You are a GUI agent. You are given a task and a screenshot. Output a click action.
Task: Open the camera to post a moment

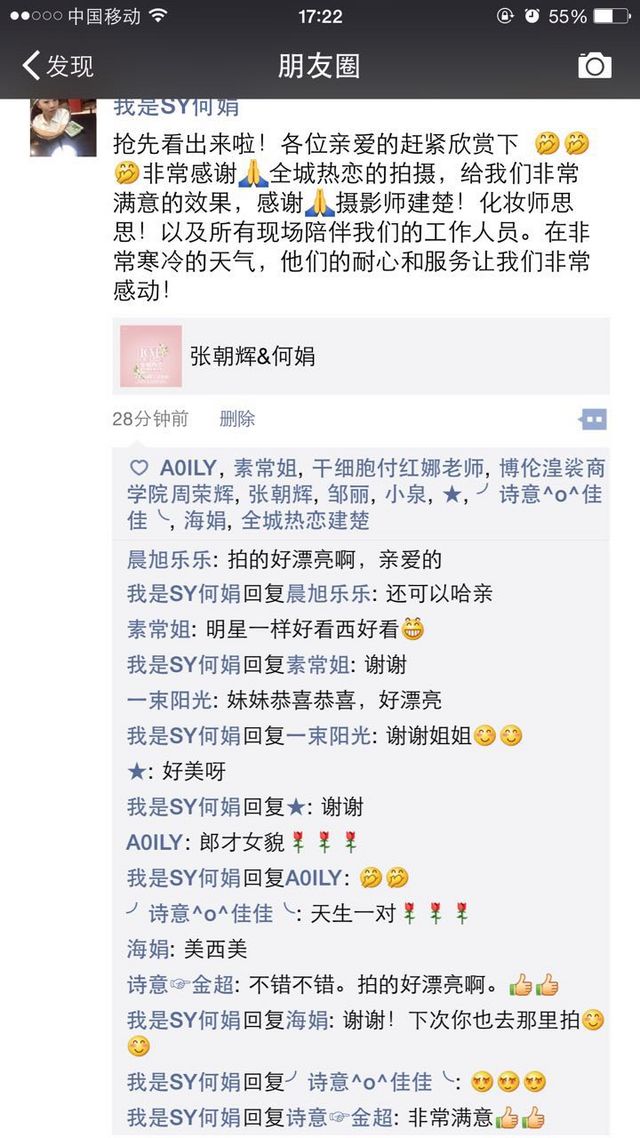(x=594, y=66)
